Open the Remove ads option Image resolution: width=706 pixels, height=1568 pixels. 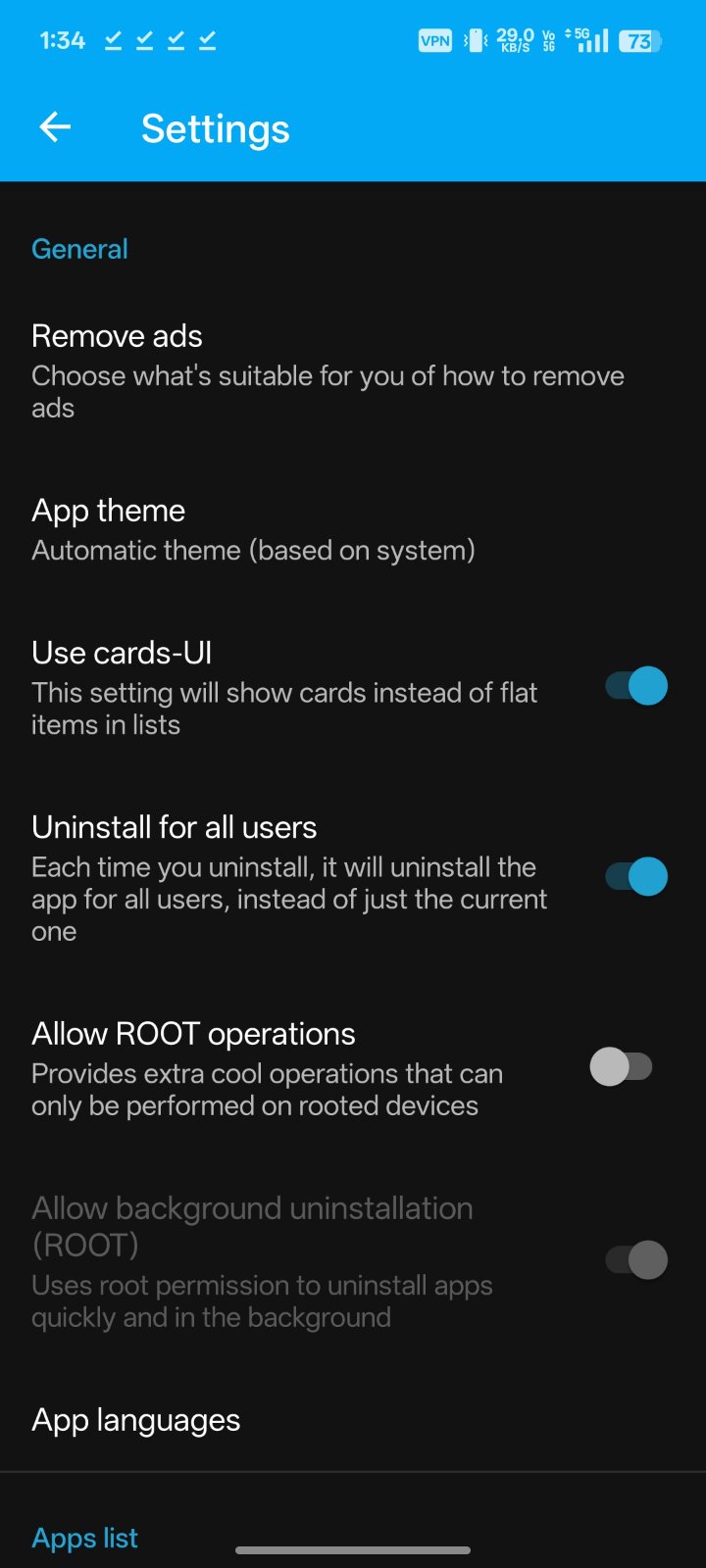pyautogui.click(x=328, y=371)
